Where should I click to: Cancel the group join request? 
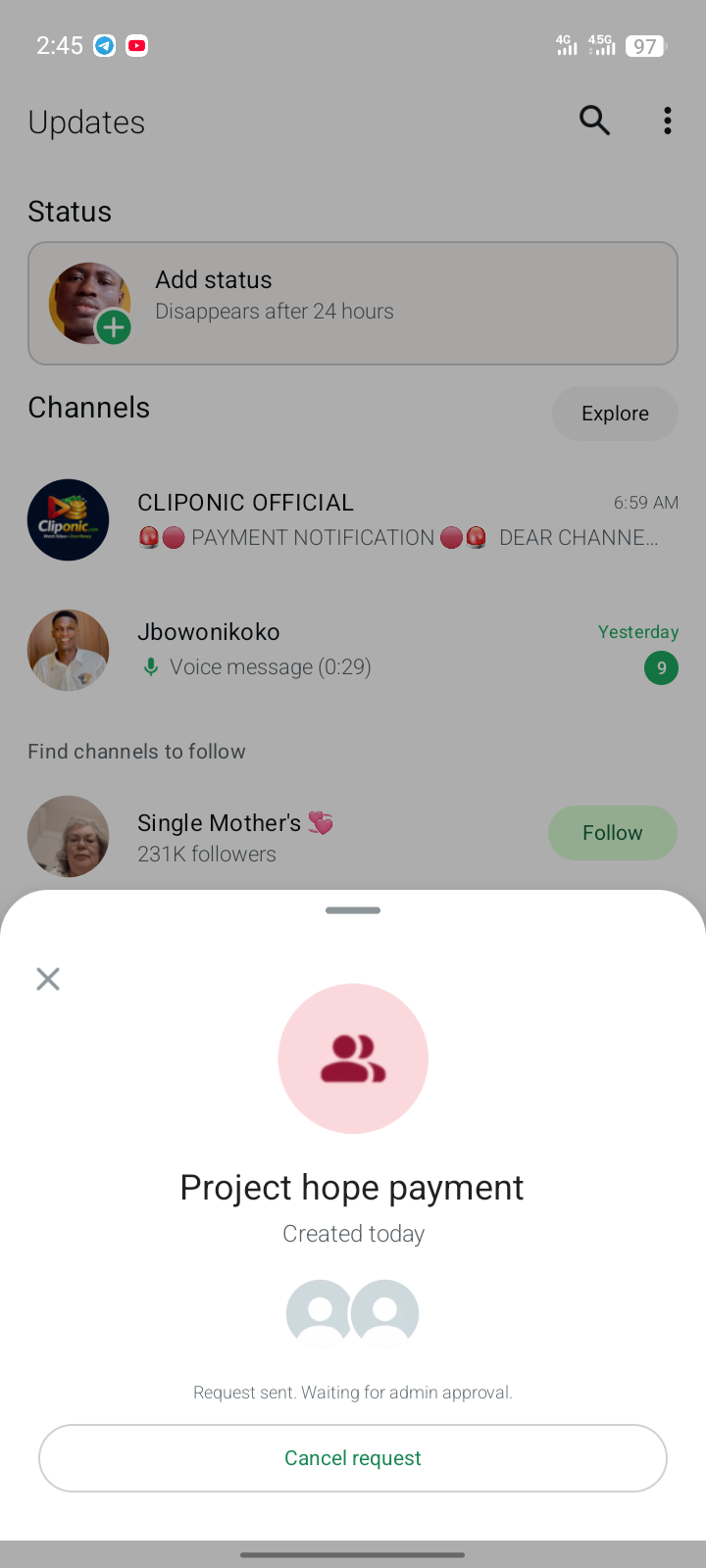(x=353, y=1458)
